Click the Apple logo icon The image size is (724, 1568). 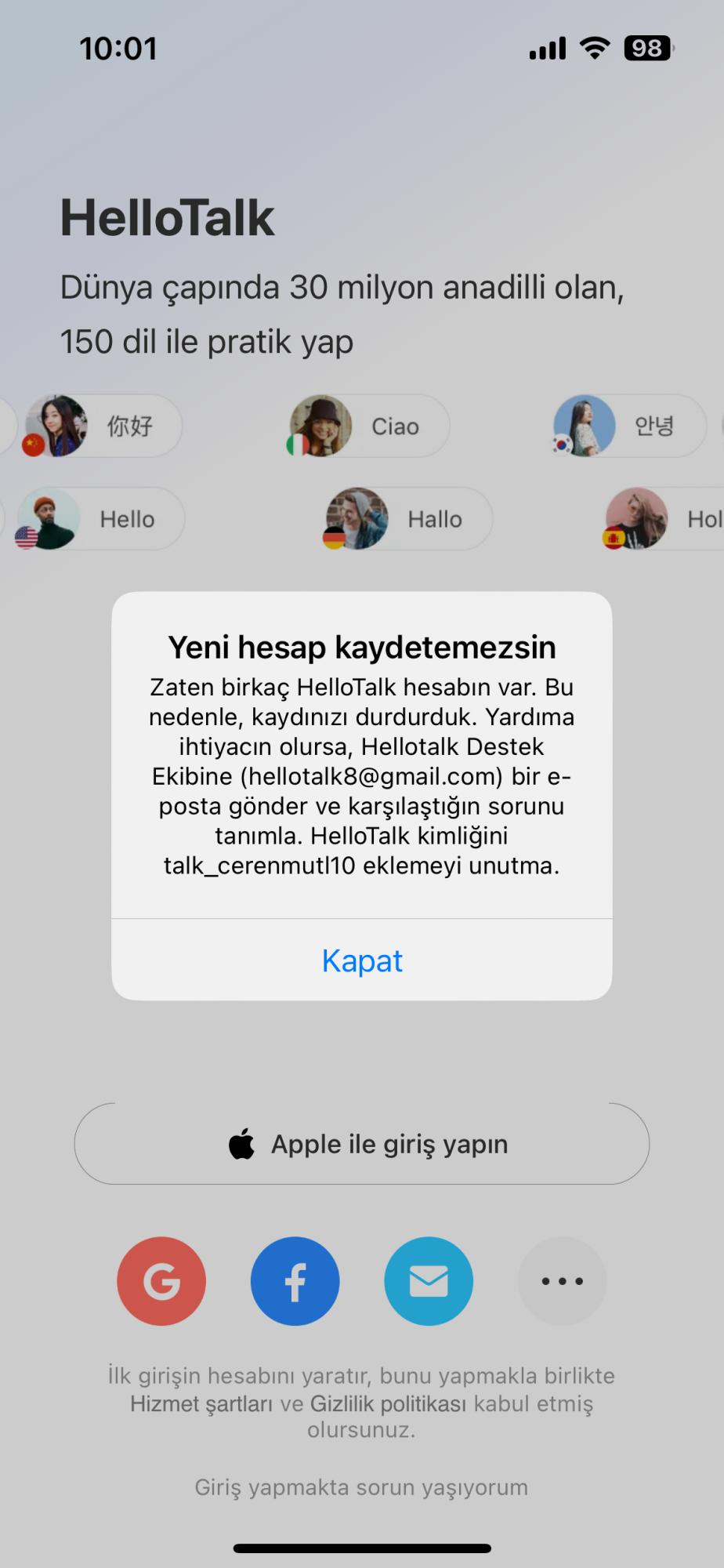243,1143
